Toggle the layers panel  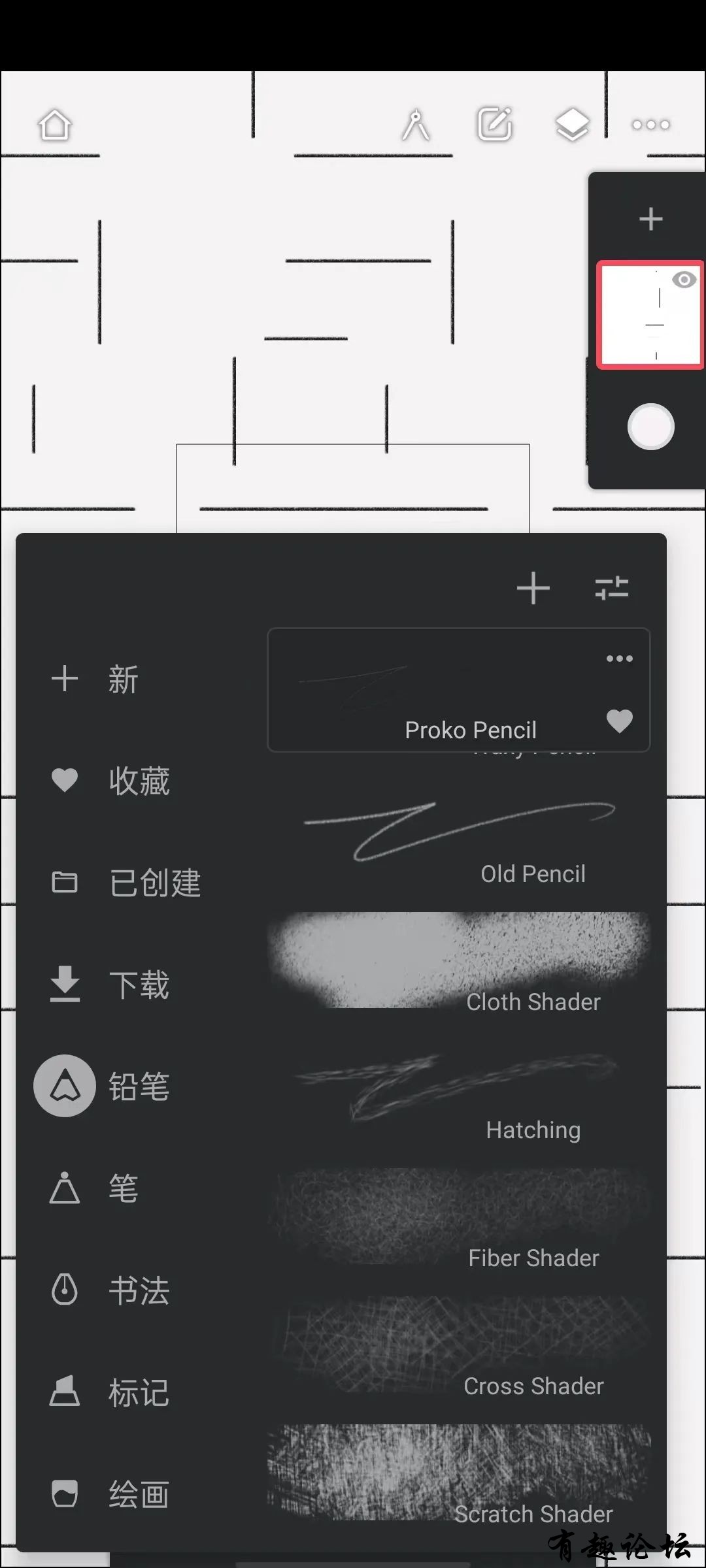click(572, 124)
